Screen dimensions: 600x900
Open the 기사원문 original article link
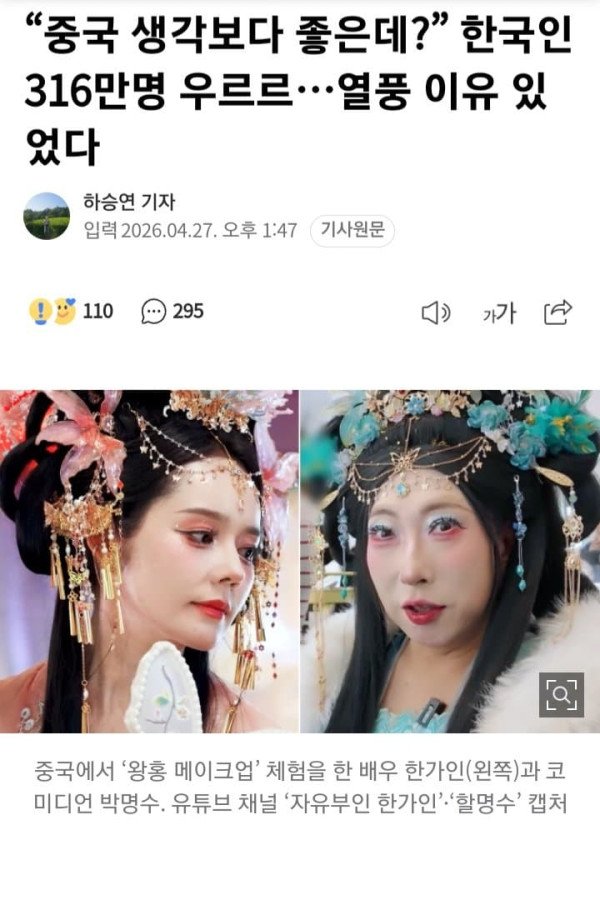(x=352, y=231)
